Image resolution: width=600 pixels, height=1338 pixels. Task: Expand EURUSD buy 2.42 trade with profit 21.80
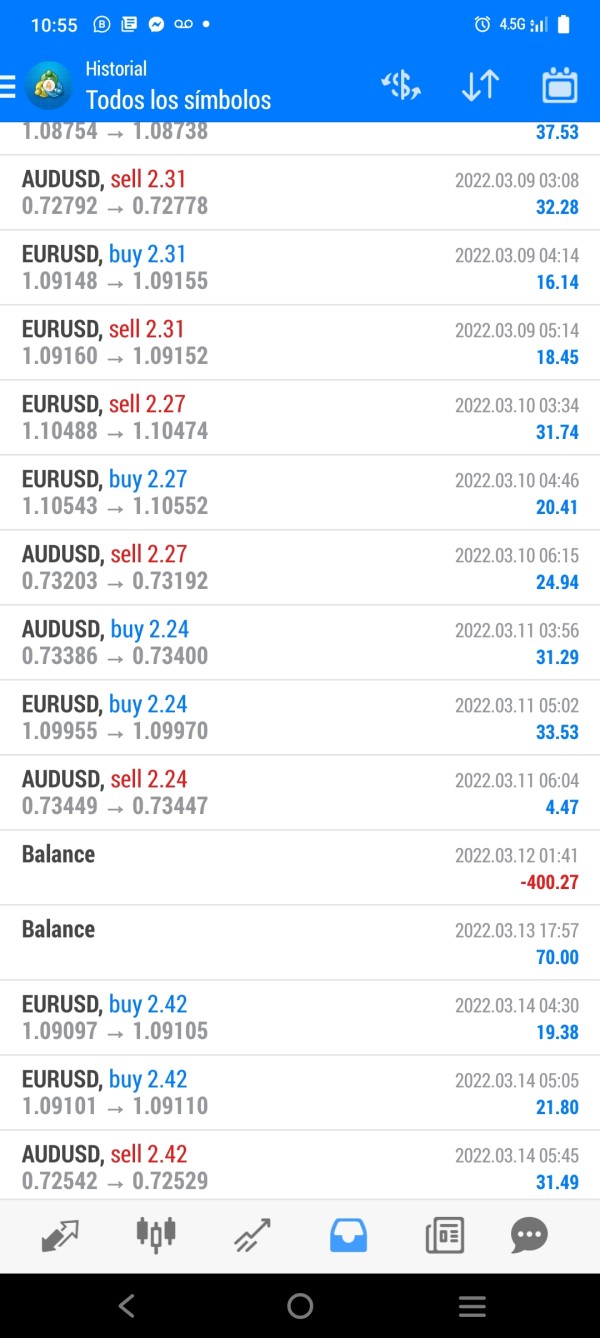(300, 1093)
